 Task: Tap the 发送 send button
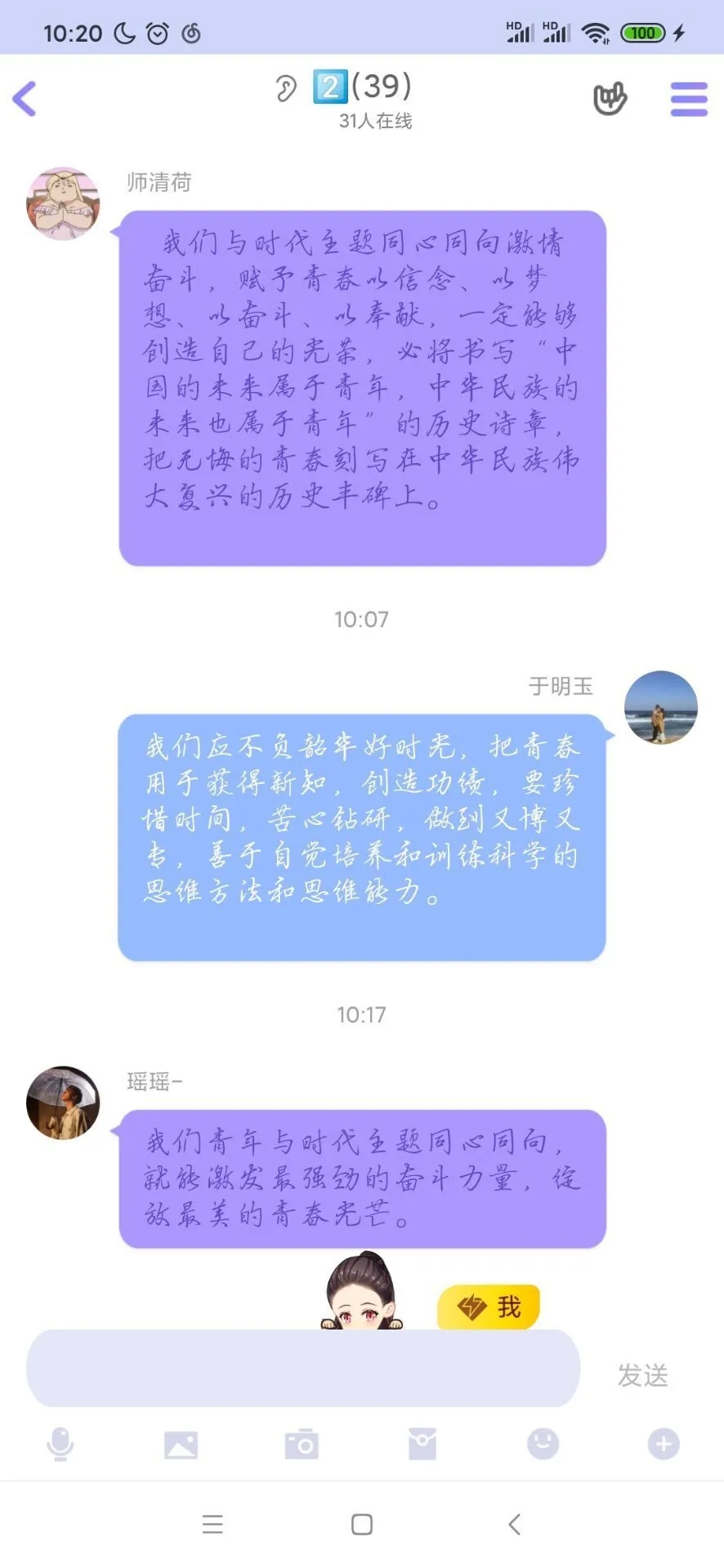point(642,1375)
